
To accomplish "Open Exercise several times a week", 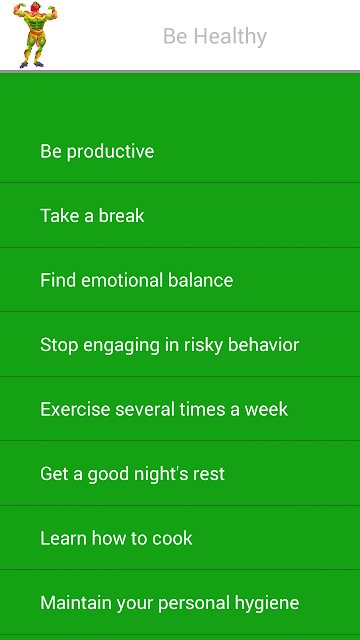I will tap(180, 409).
